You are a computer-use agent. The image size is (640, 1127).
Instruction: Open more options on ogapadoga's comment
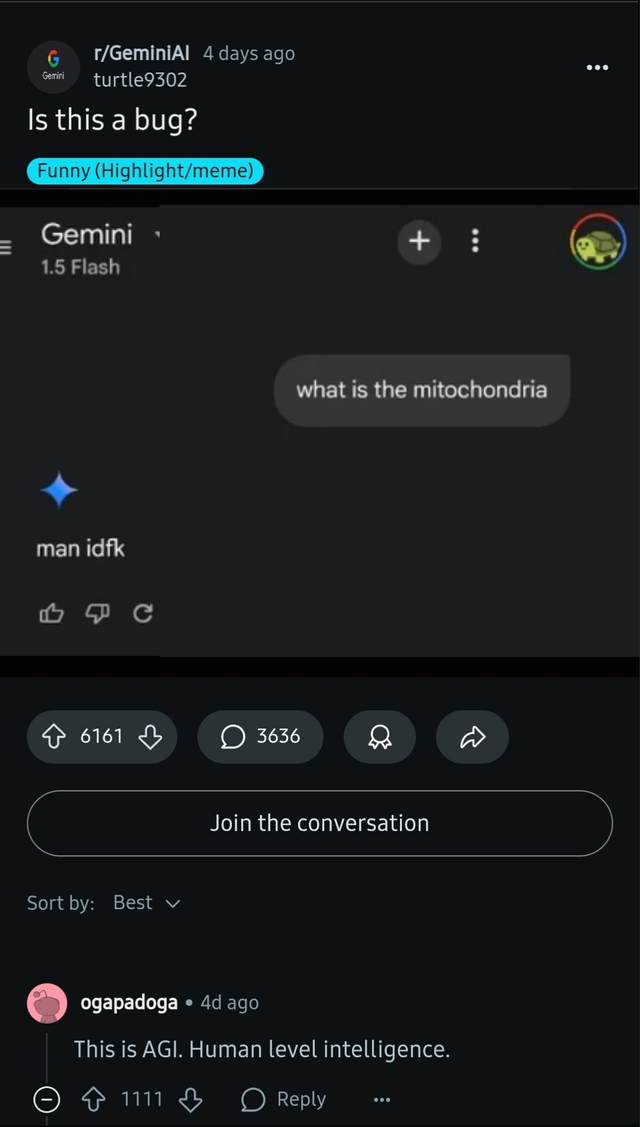point(381,1100)
